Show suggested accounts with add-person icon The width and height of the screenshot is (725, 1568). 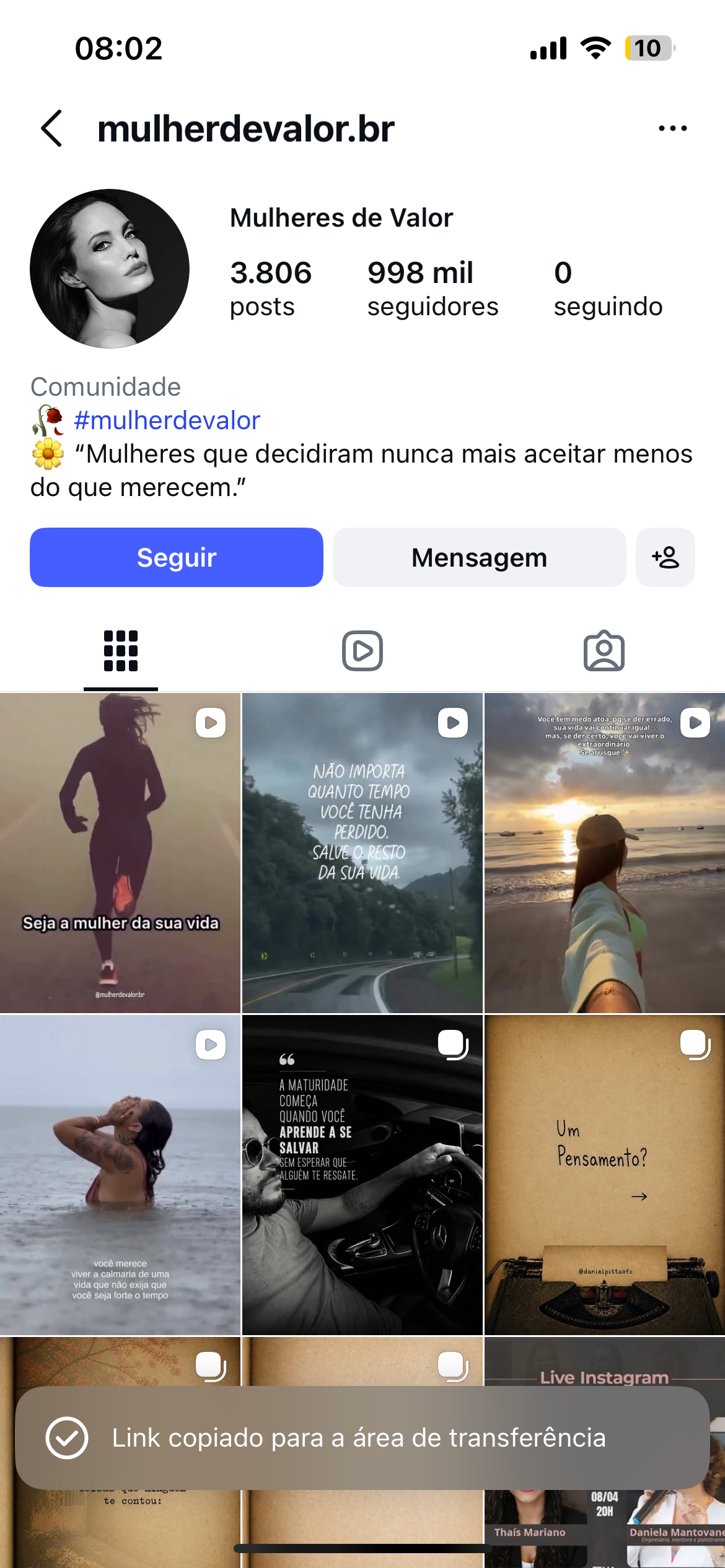666,557
